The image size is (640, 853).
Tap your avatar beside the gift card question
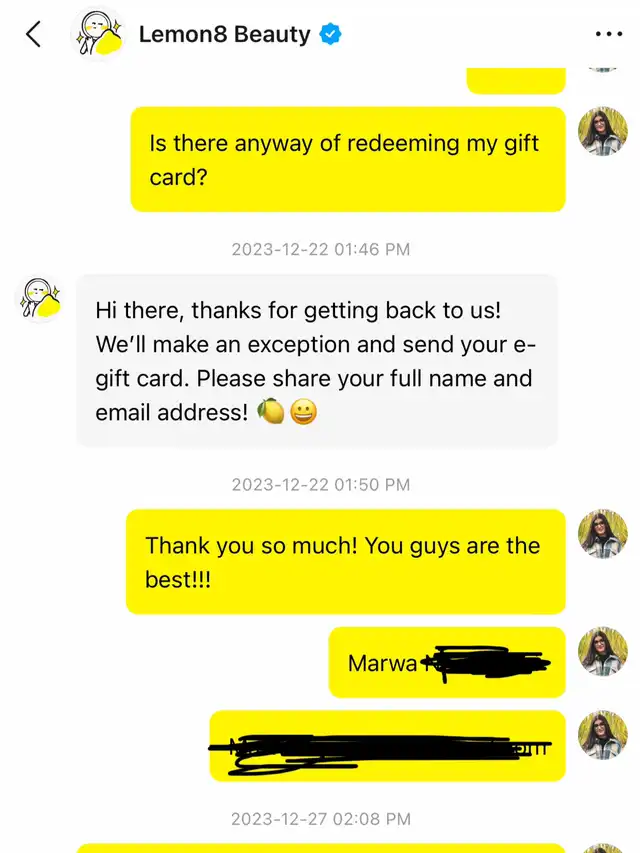coord(603,131)
